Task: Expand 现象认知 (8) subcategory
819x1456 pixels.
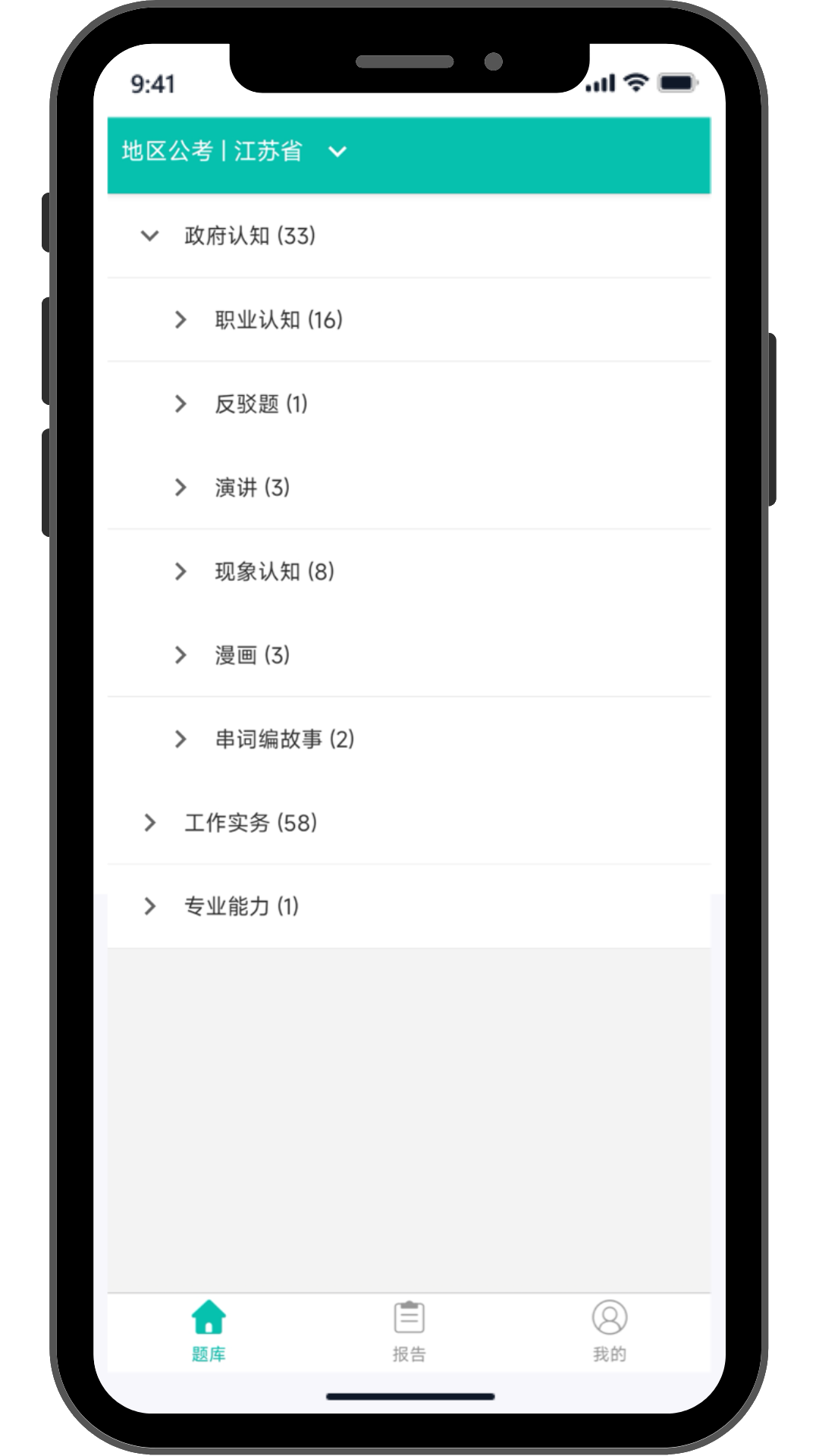Action: tap(180, 571)
